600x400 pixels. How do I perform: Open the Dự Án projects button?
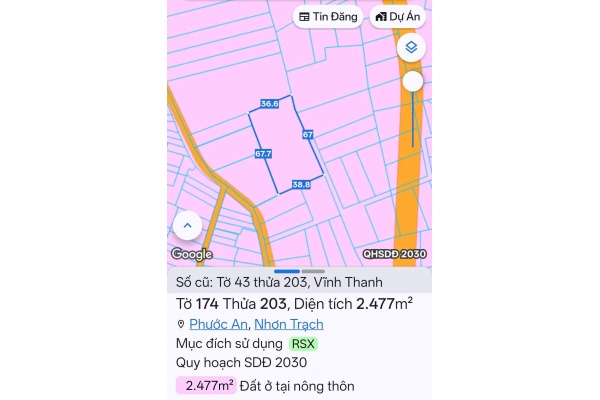[397, 17]
